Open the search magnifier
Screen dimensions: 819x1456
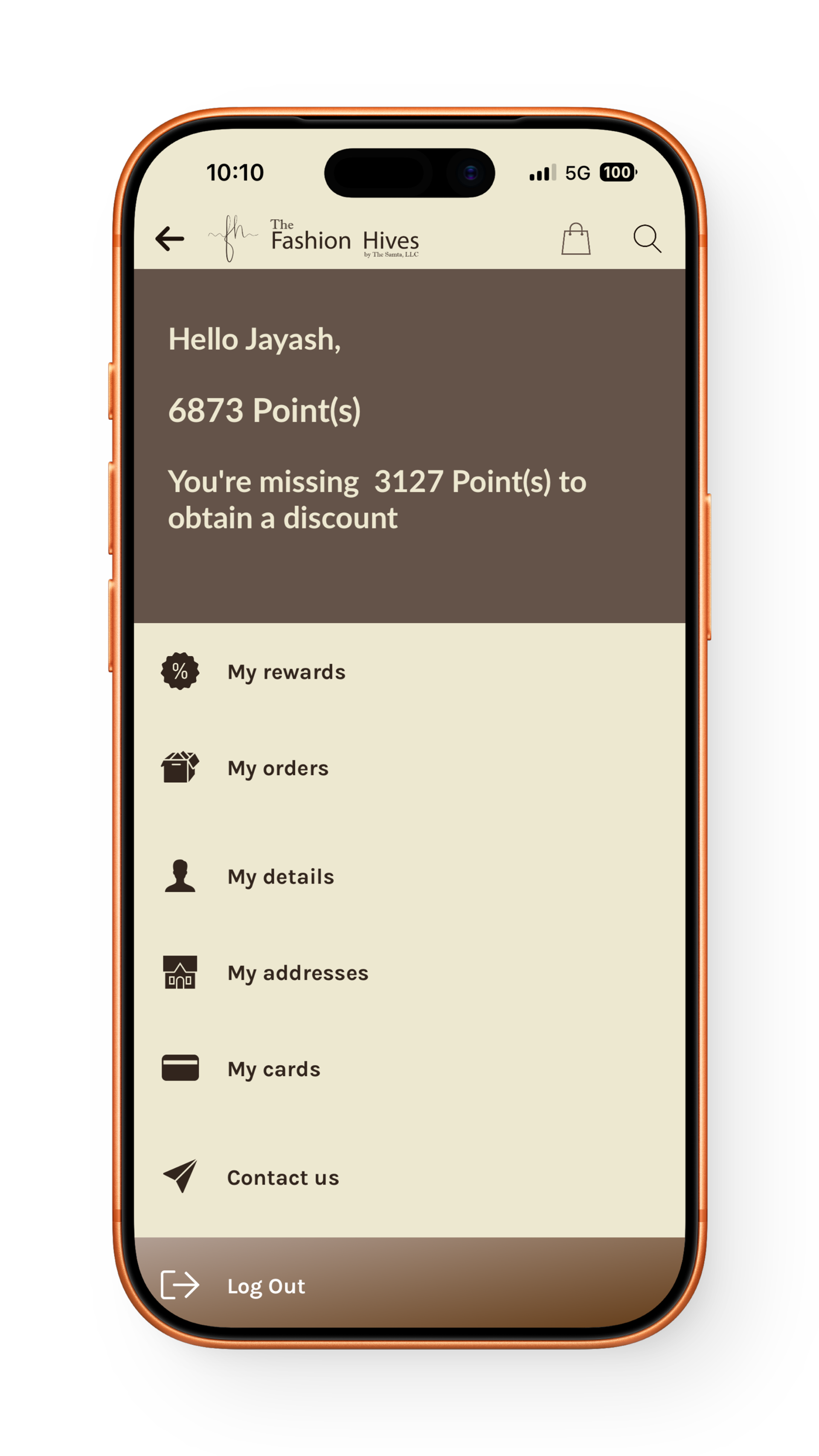(647, 238)
